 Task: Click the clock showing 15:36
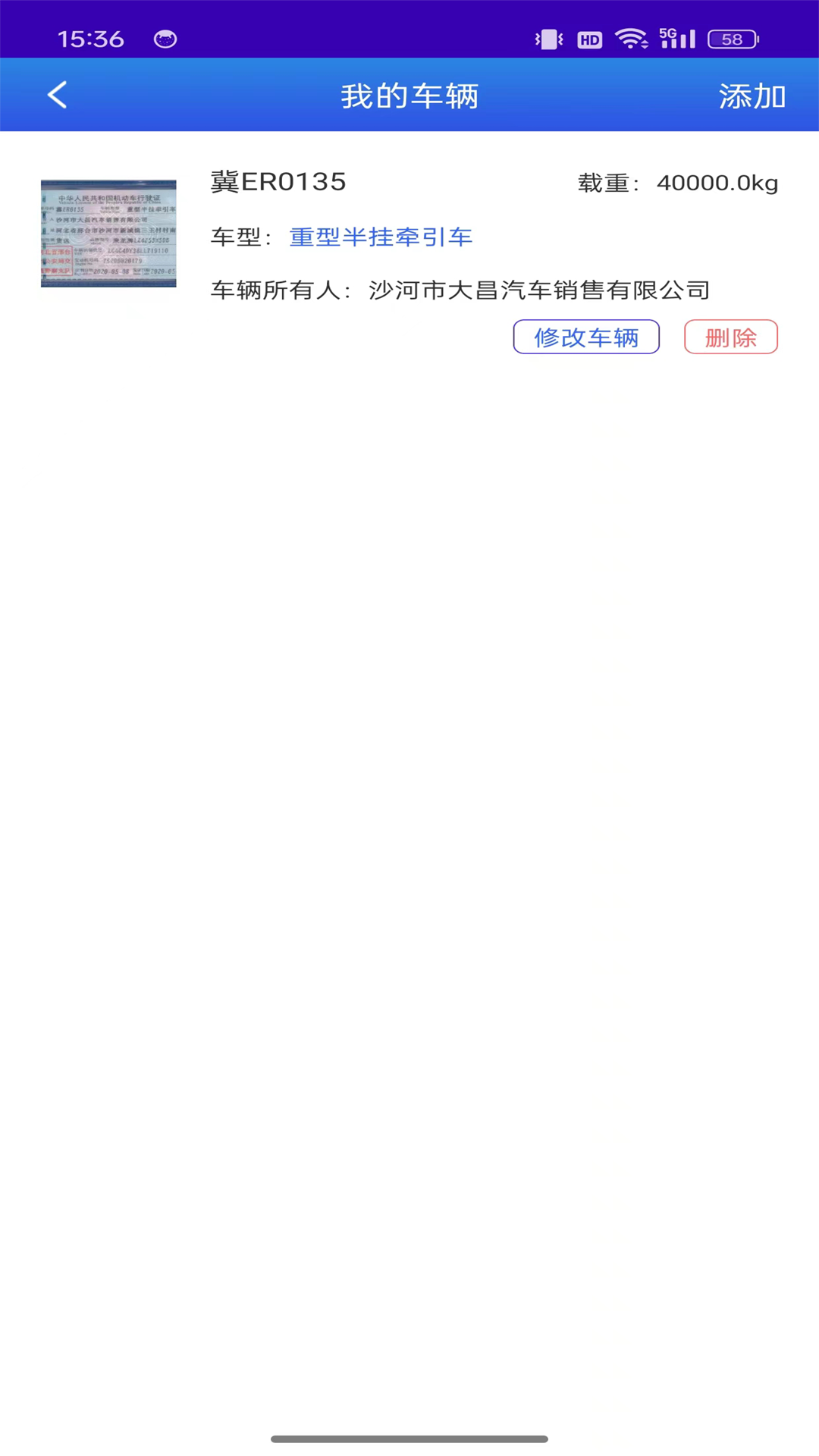pos(91,39)
